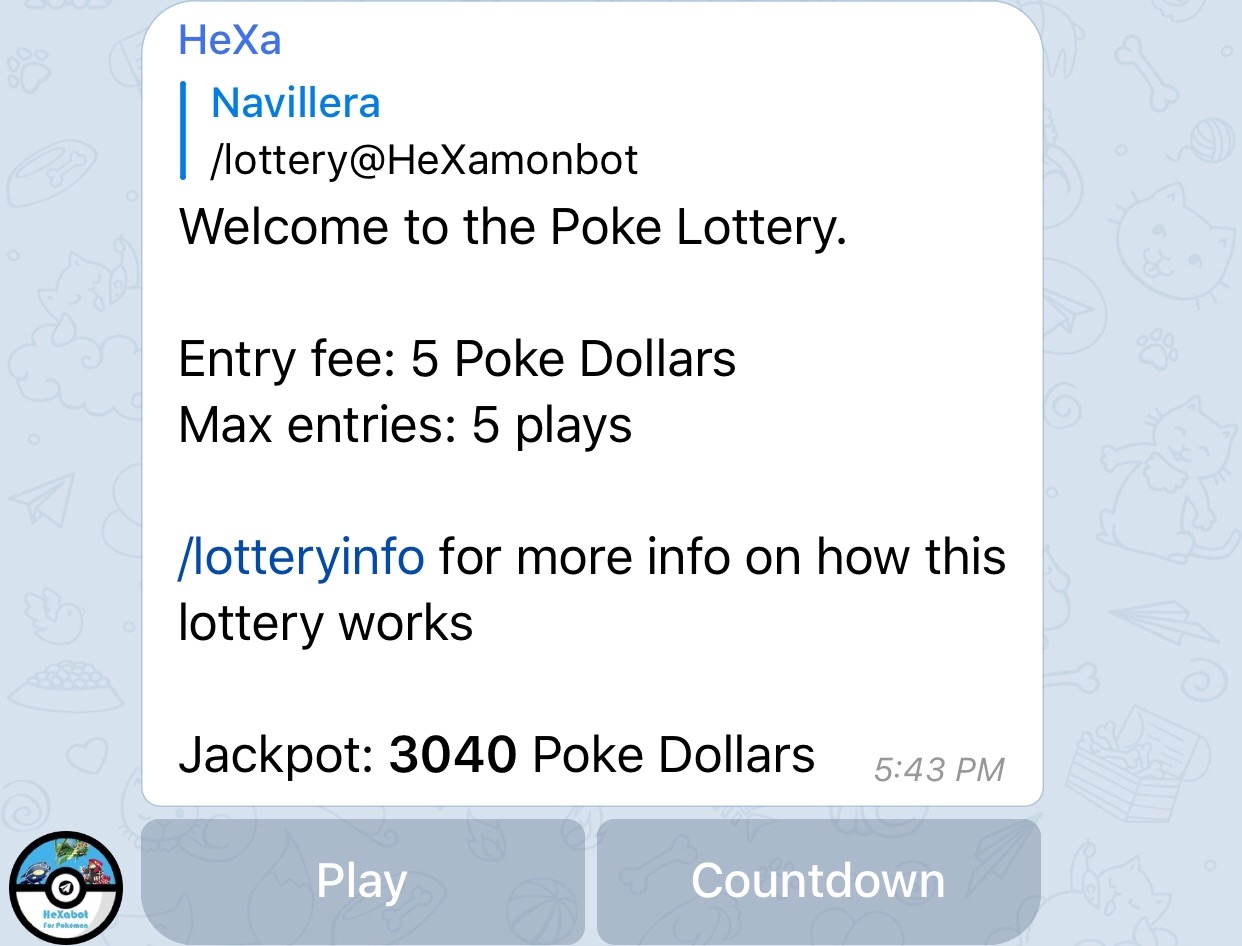The height and width of the screenshot is (946, 1242).
Task: Tap the /lotteryinfo command link
Action: pos(301,557)
